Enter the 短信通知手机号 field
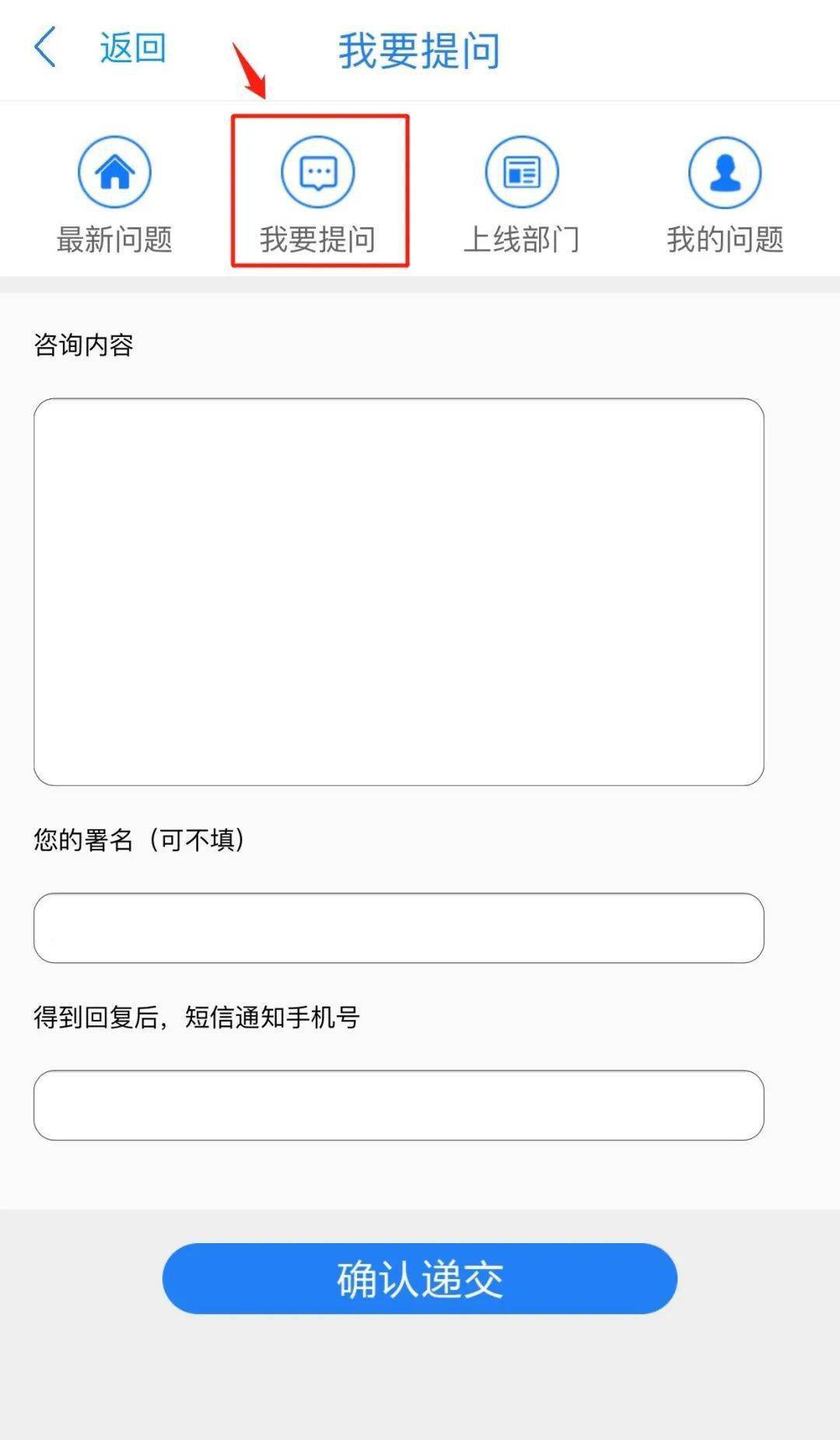Image resolution: width=840 pixels, height=1440 pixels. [x=398, y=1105]
